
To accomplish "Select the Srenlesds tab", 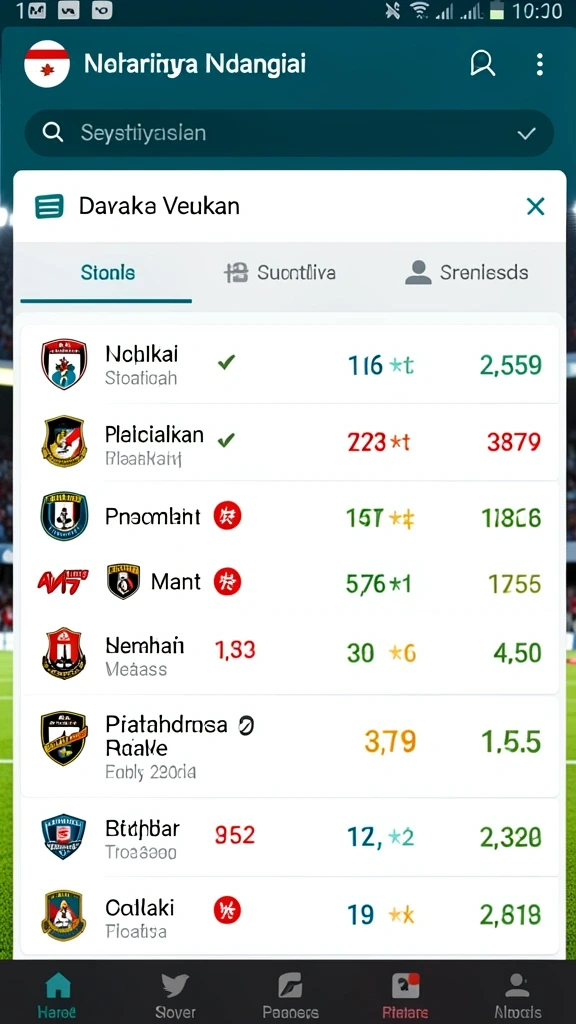I will tap(466, 272).
